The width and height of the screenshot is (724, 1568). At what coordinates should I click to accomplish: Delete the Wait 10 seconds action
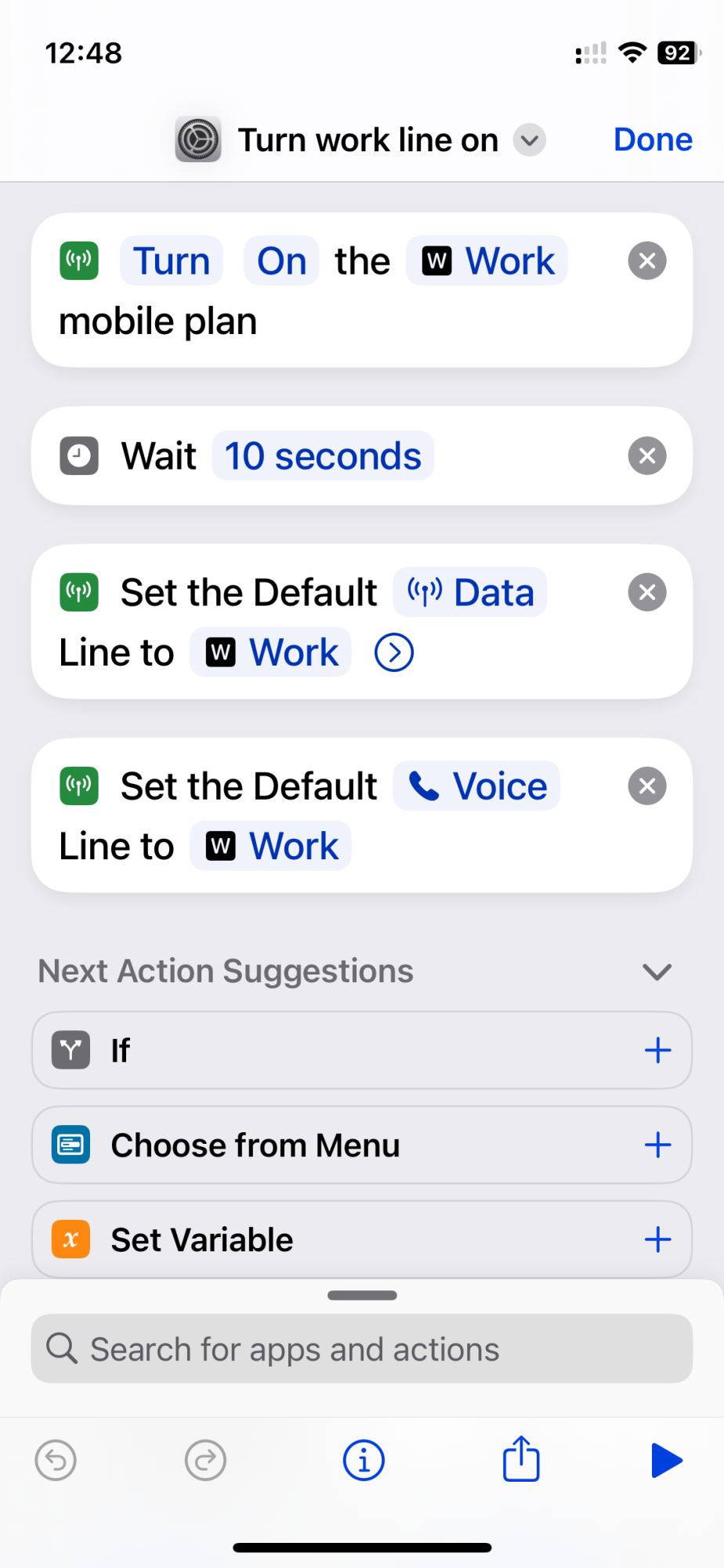click(646, 456)
